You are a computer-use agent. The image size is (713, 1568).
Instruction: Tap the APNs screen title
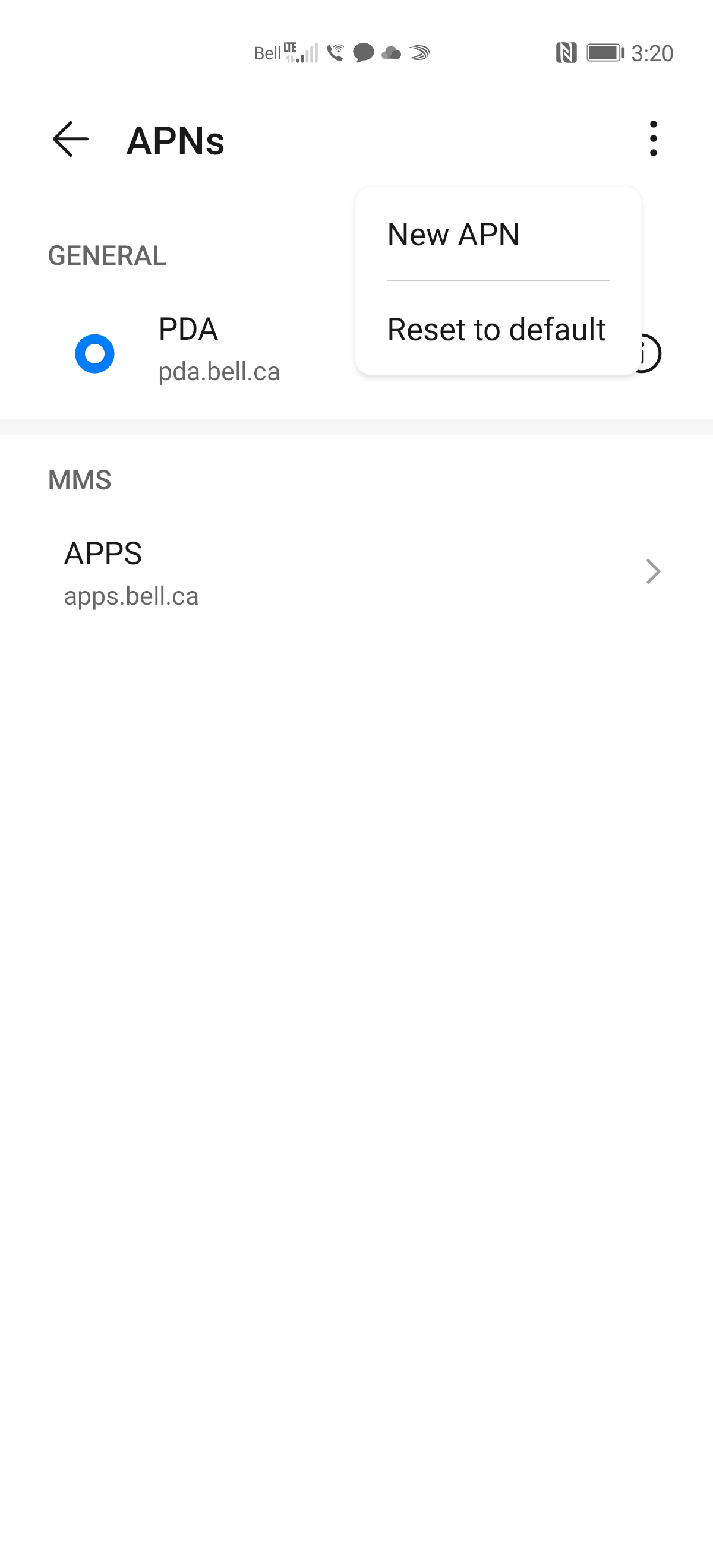175,141
